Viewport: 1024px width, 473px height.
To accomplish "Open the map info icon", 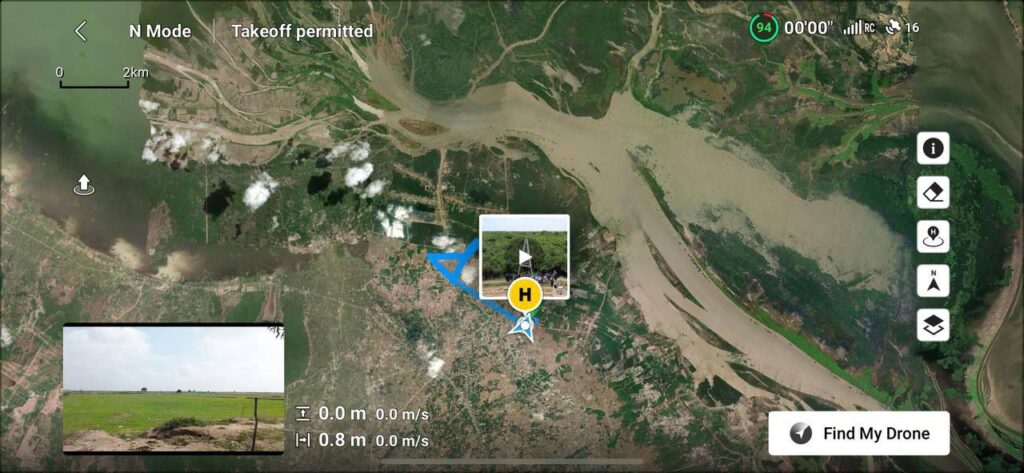I will point(933,149).
